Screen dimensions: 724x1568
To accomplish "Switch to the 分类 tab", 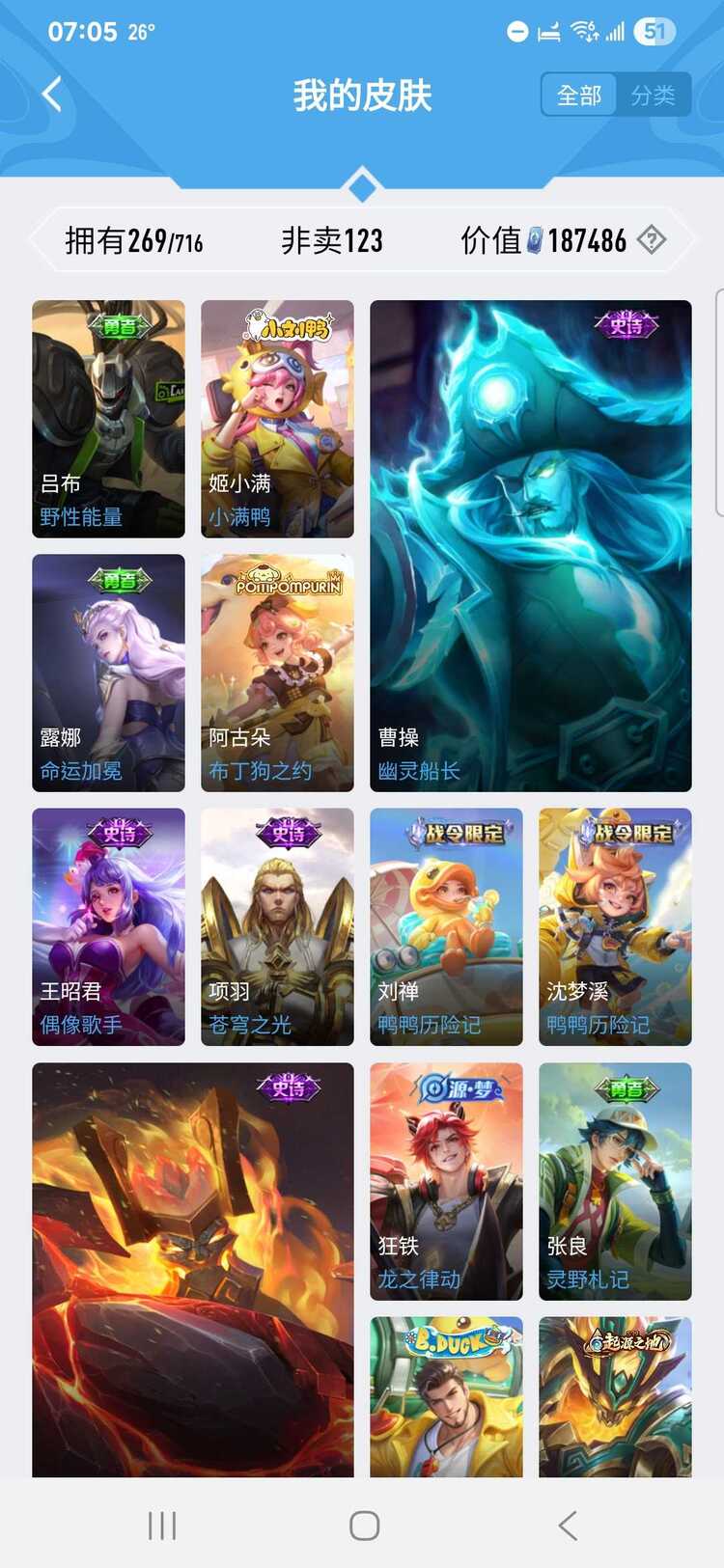I will (654, 95).
